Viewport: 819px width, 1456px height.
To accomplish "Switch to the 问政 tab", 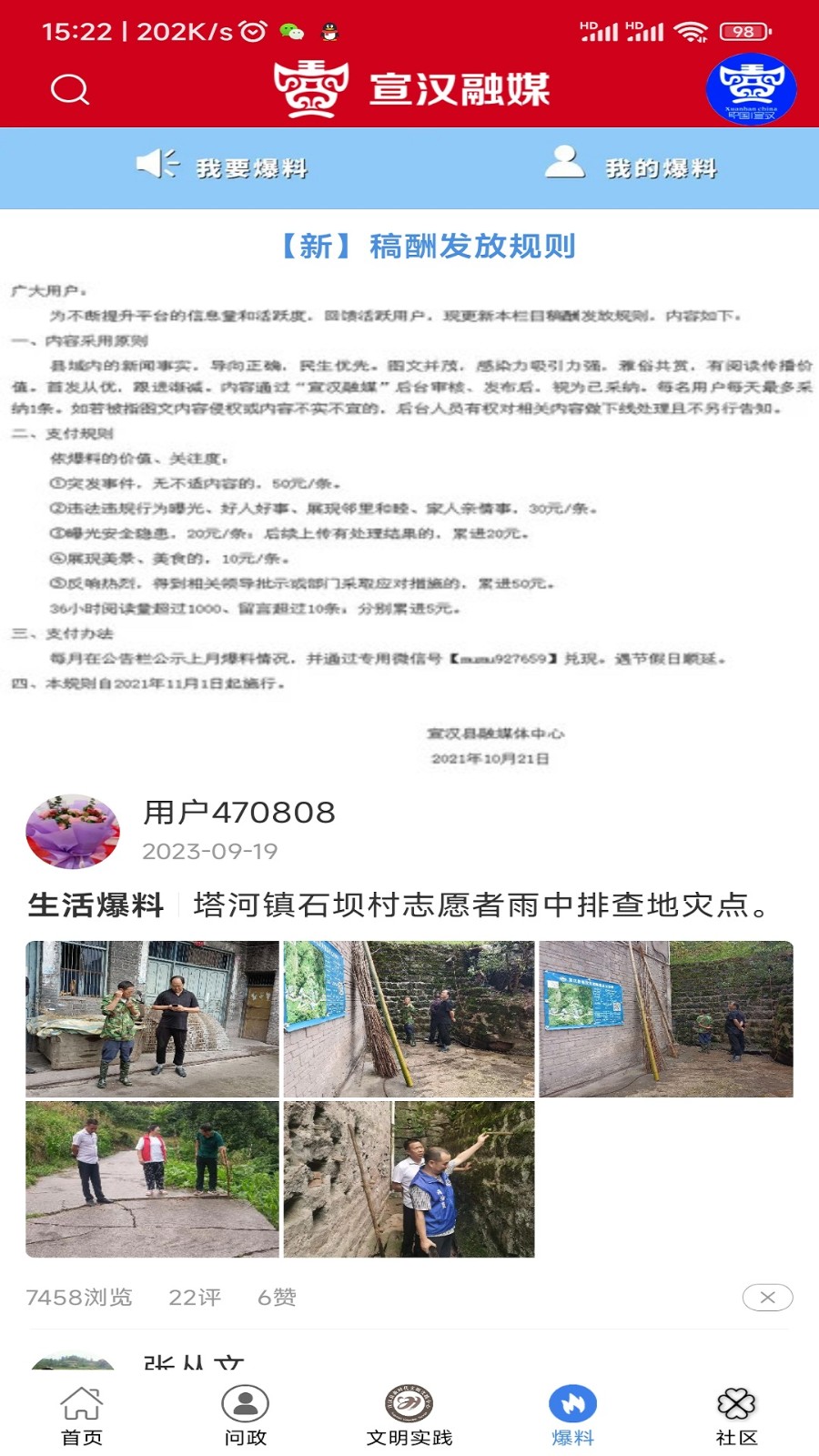I will 246,1415.
